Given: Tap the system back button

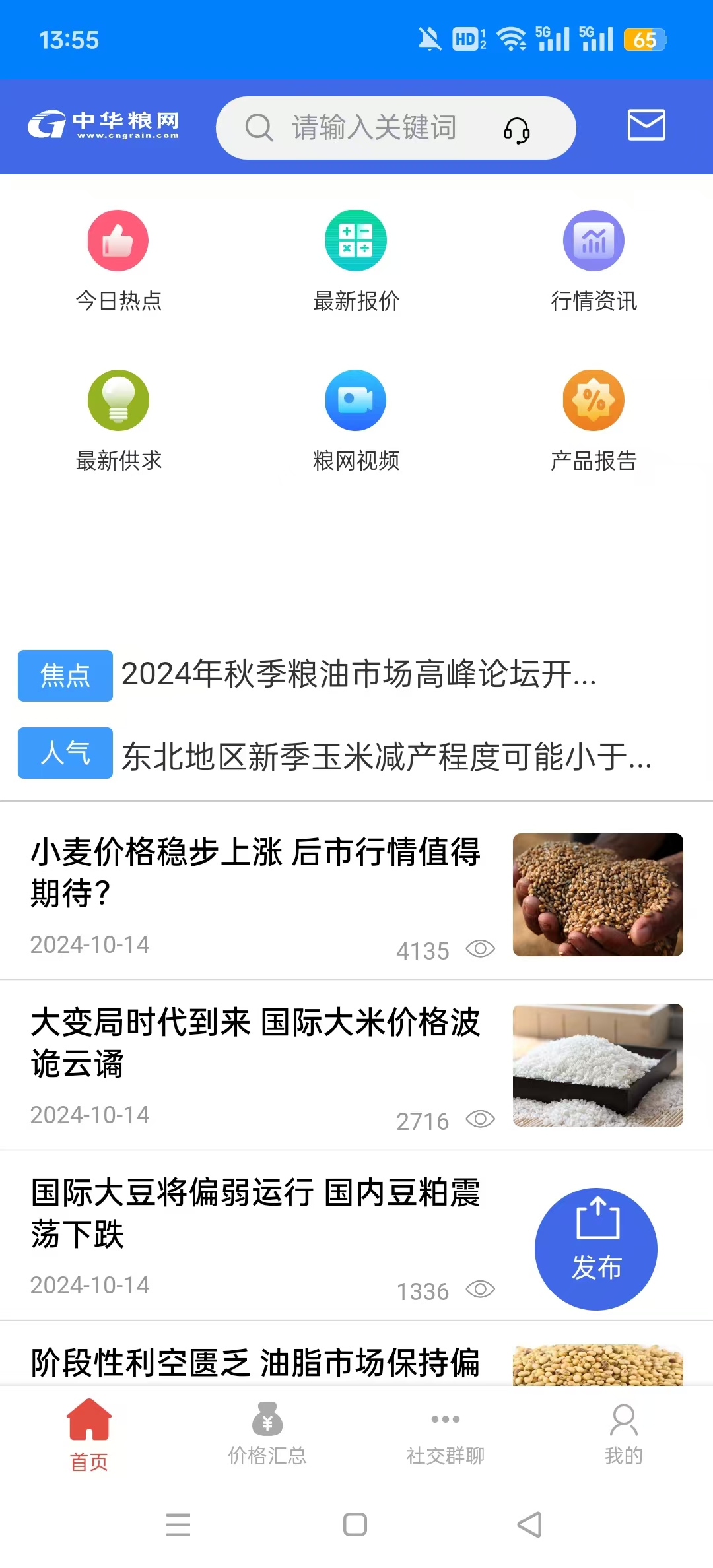Looking at the screenshot, I should pyautogui.click(x=529, y=1524).
